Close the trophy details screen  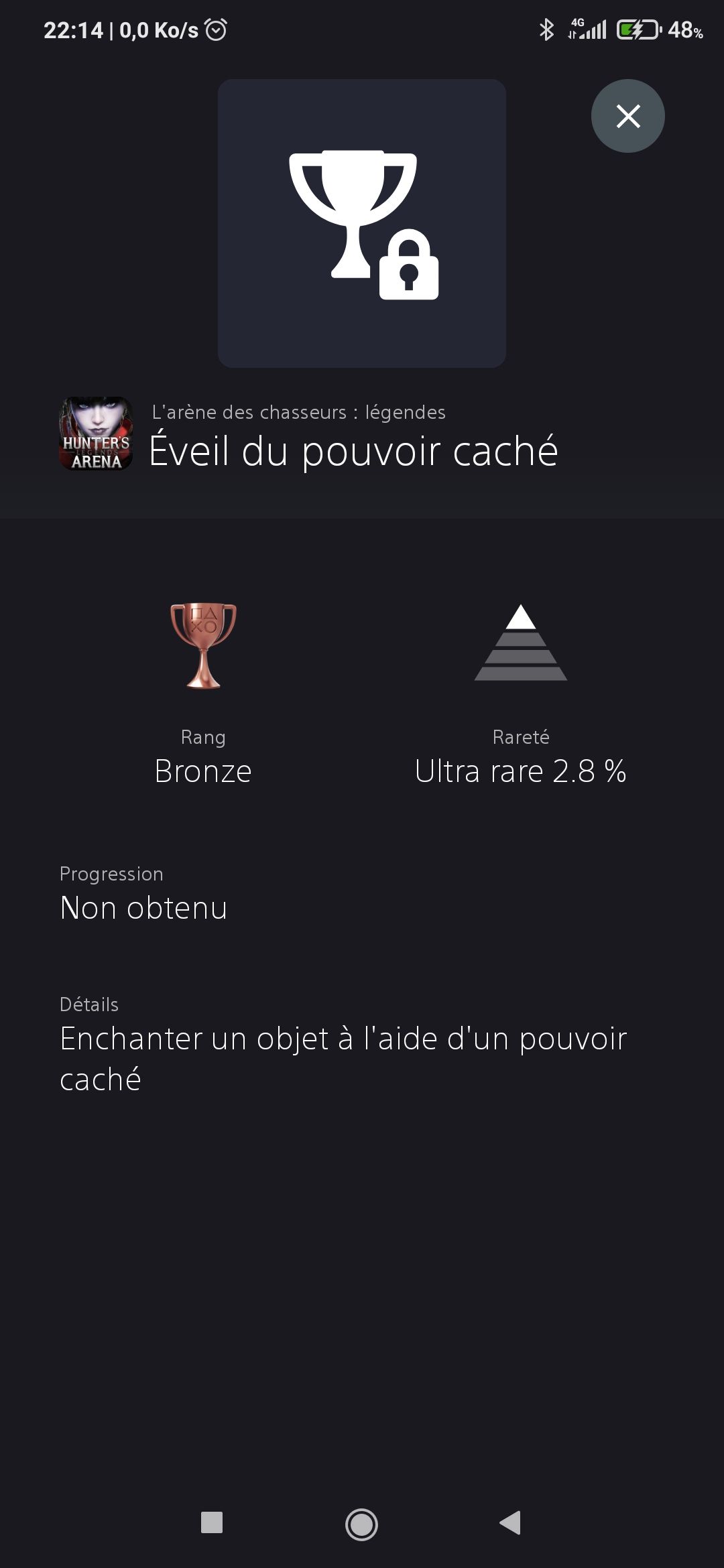pos(627,116)
